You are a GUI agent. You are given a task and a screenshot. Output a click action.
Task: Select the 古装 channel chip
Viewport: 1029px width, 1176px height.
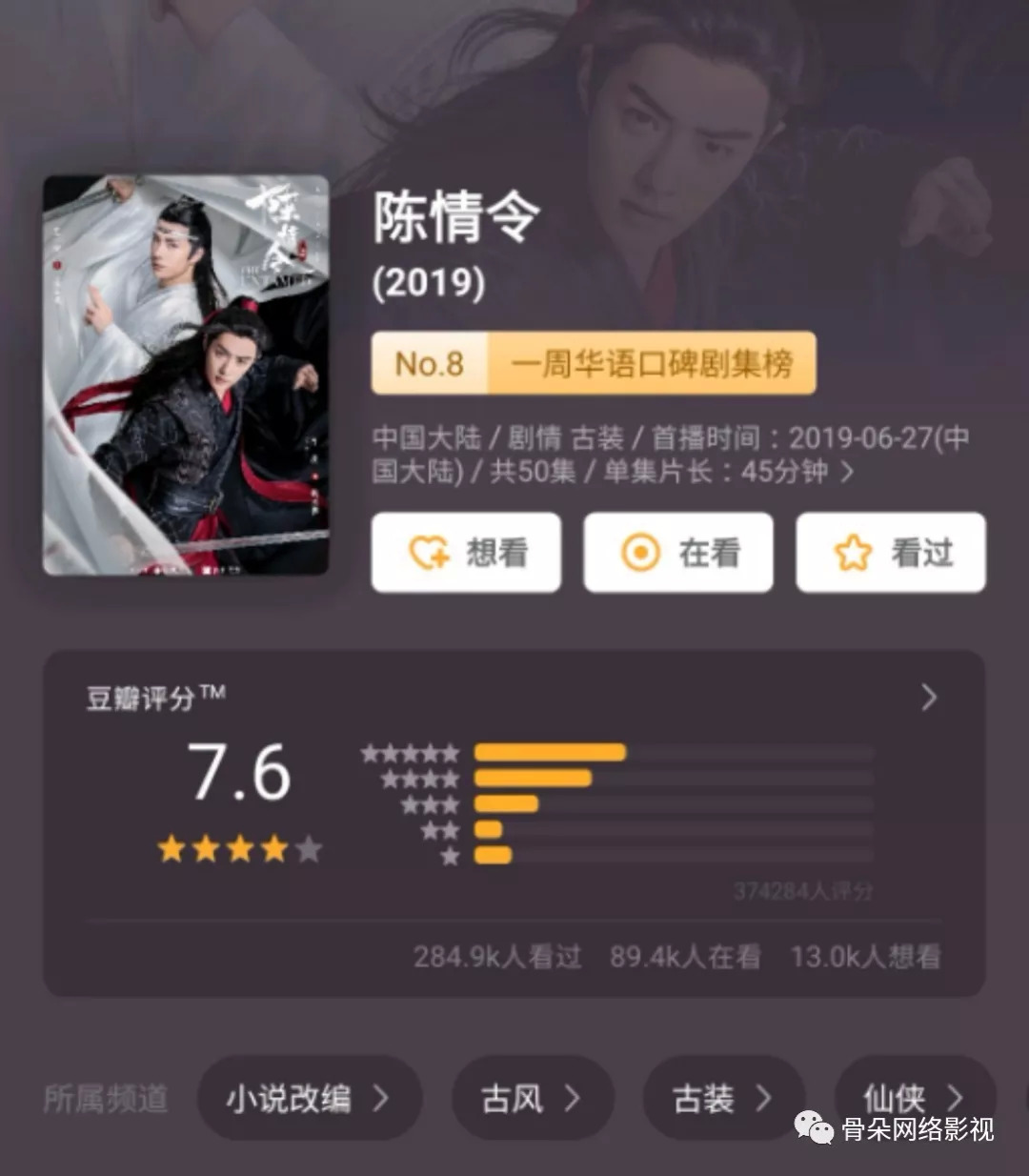coord(722,1099)
